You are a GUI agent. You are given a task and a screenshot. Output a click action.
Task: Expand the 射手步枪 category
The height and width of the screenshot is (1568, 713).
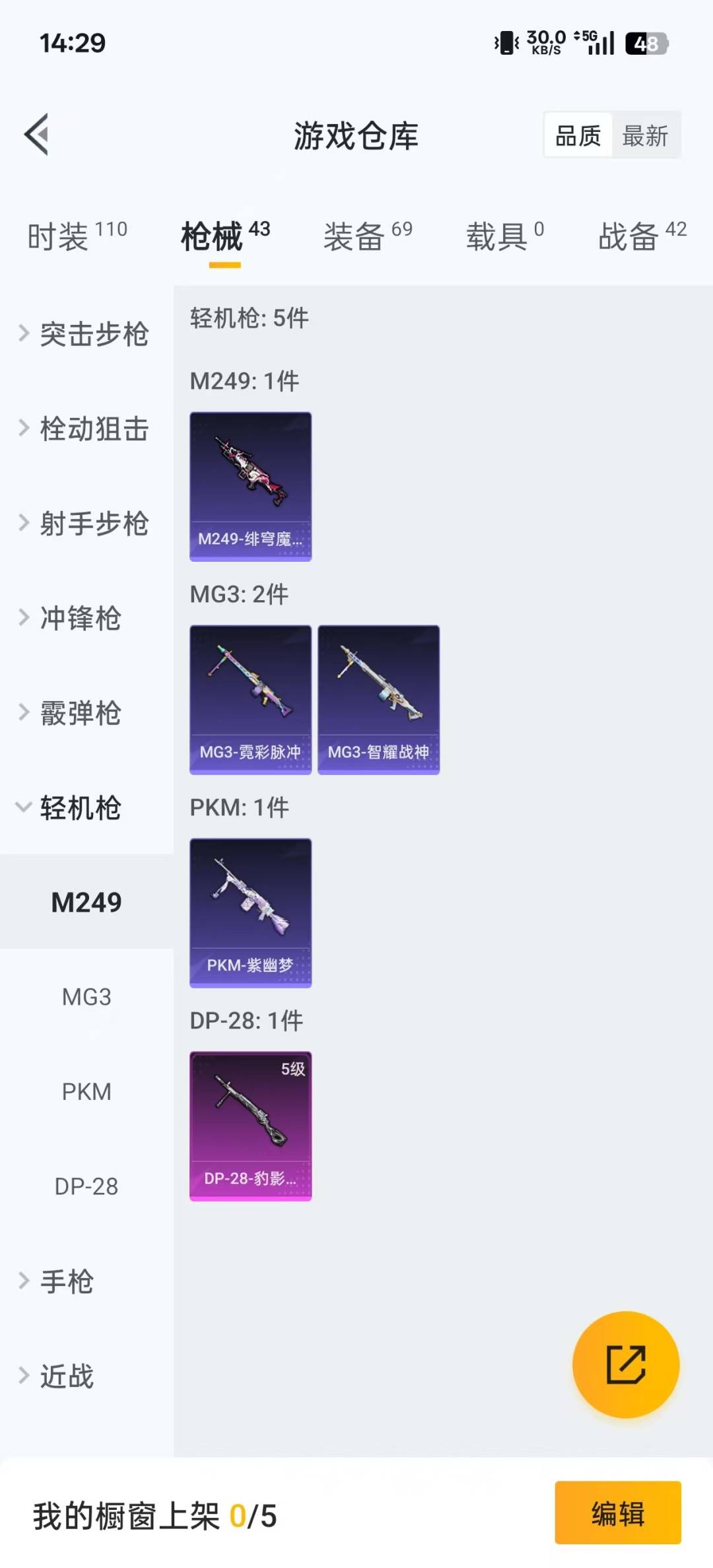[86, 524]
